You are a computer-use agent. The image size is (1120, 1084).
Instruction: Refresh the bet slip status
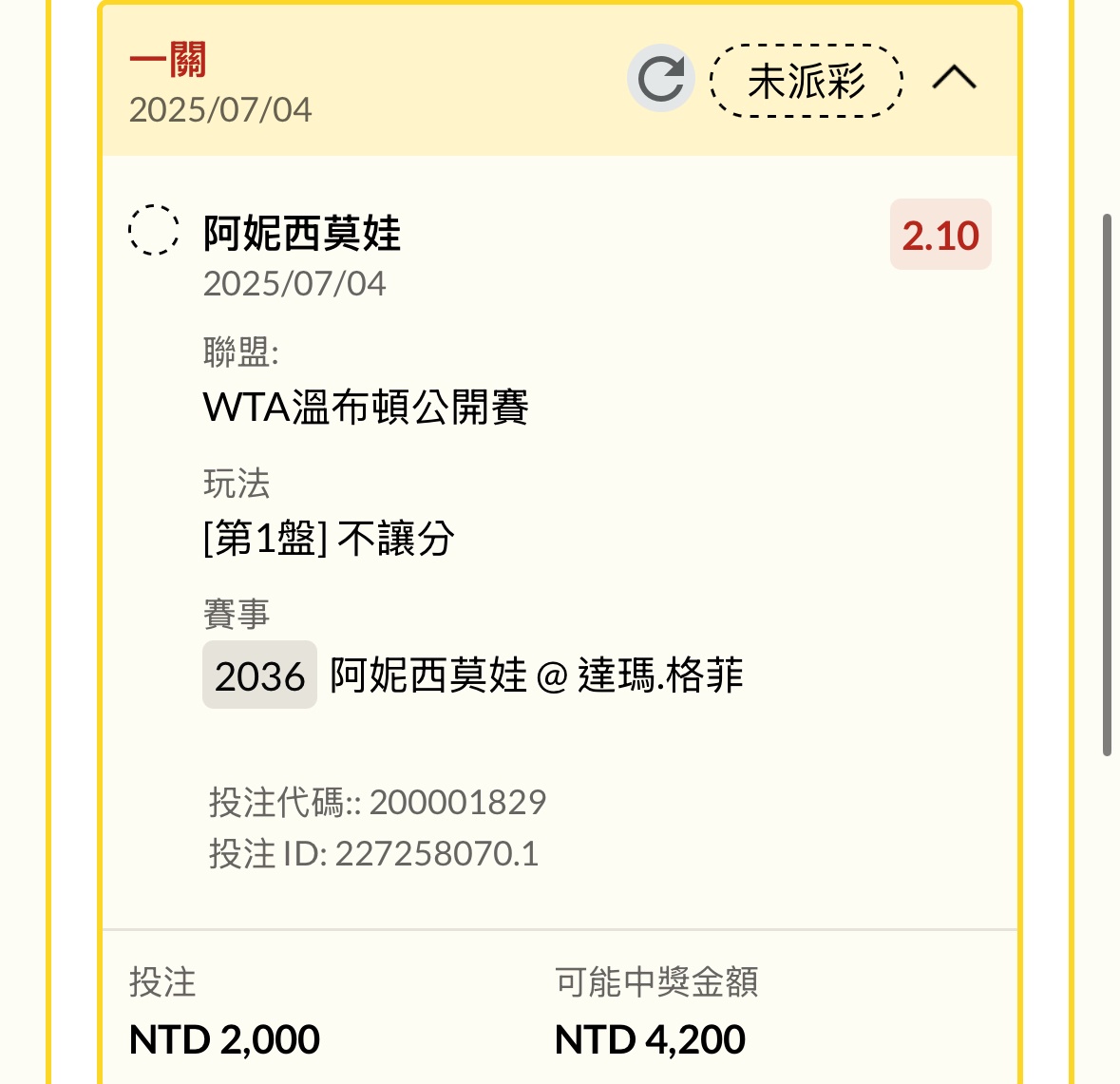[660, 79]
